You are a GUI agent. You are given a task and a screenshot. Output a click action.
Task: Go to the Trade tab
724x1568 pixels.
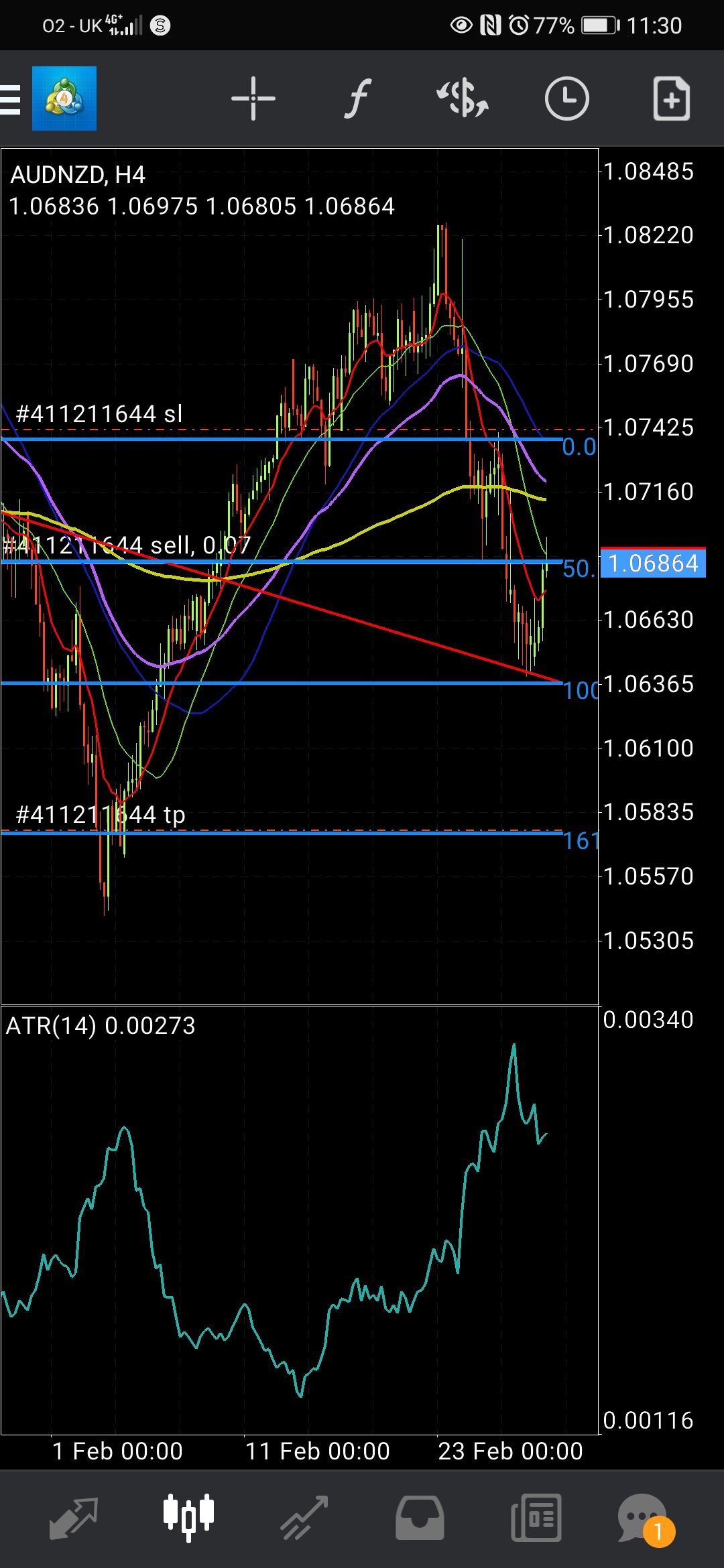pyautogui.click(x=304, y=1517)
